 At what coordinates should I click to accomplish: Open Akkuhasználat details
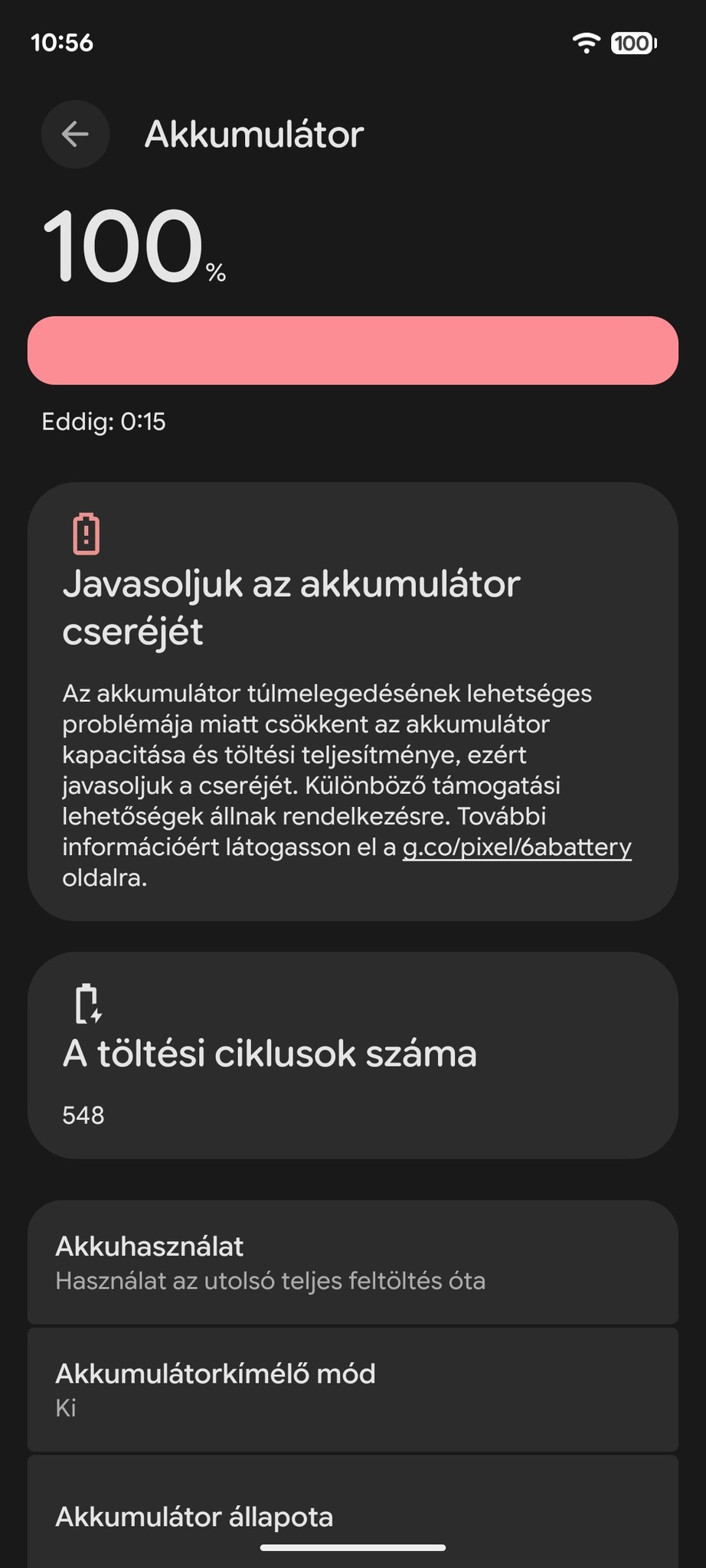(352, 1262)
